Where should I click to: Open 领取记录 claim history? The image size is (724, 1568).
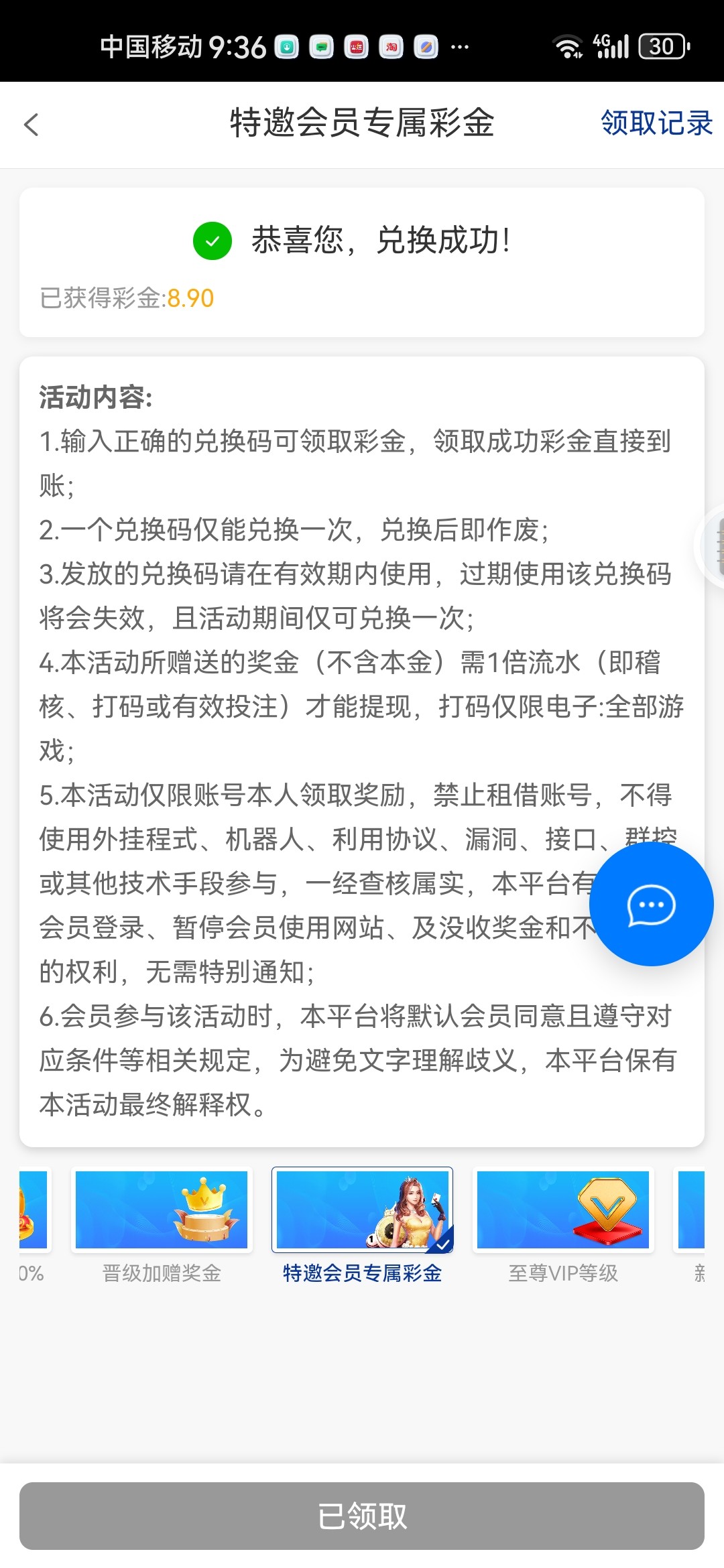(656, 123)
